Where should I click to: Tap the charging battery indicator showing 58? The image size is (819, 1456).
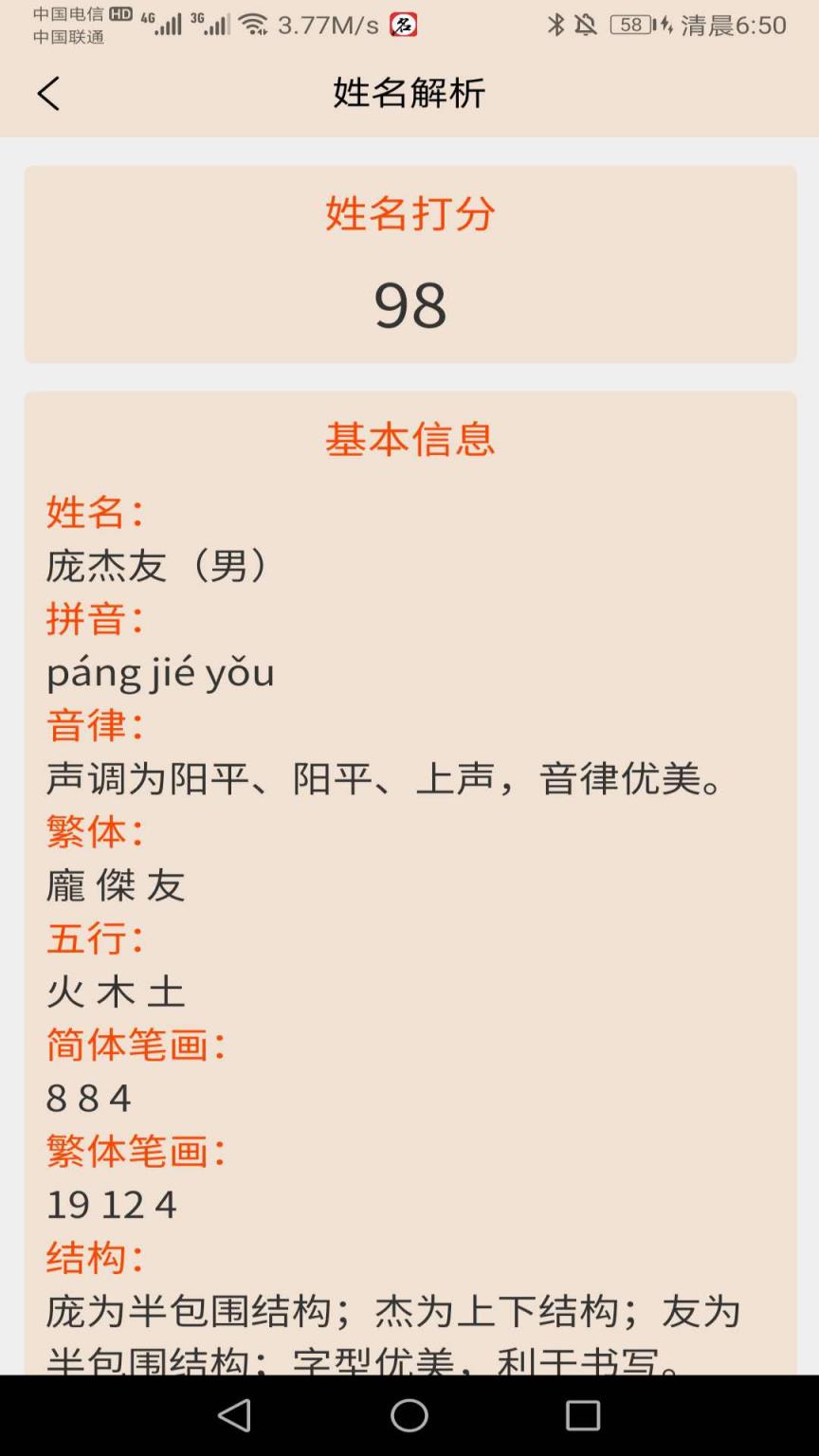(630, 27)
